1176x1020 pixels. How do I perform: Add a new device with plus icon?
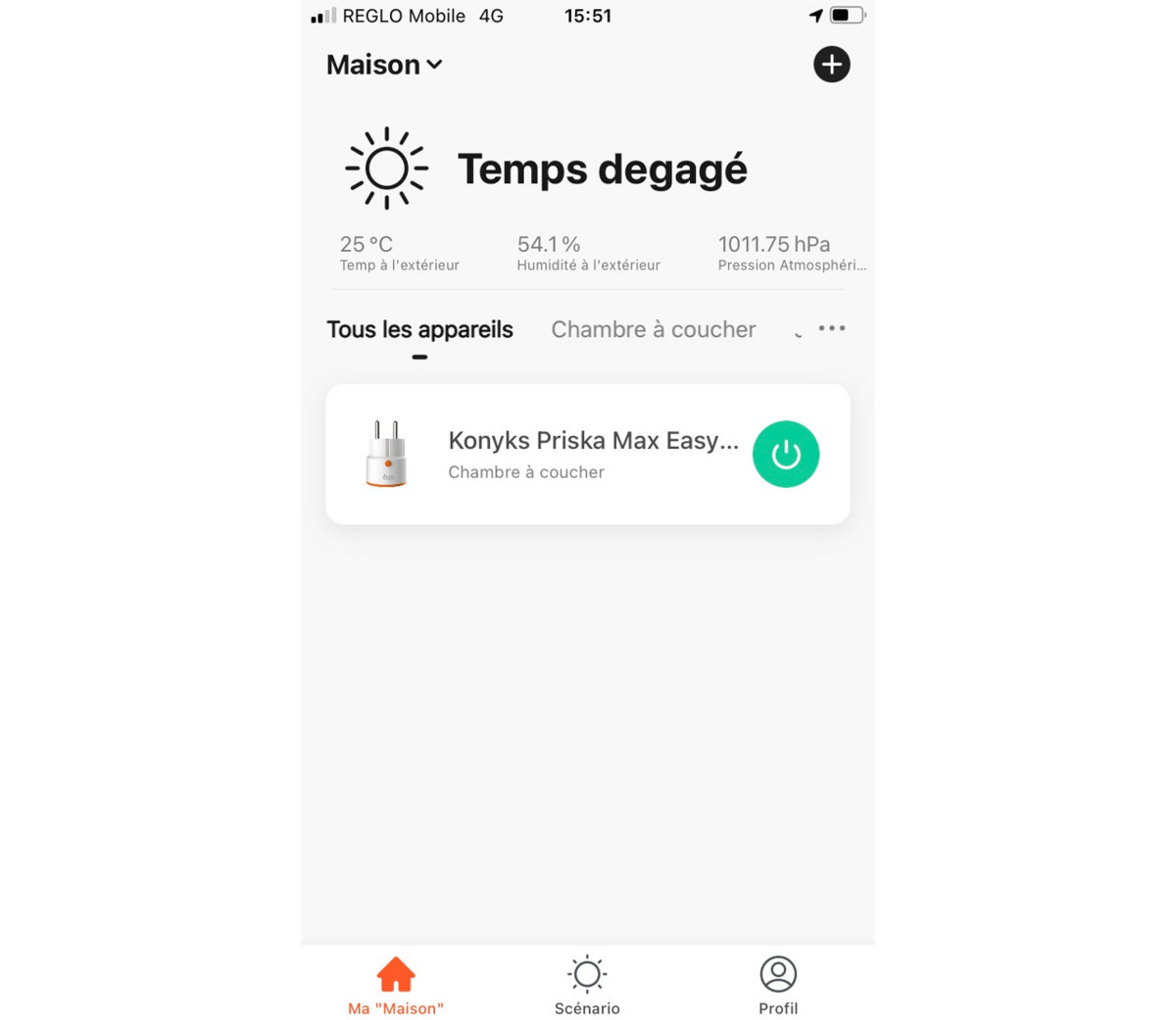tap(831, 65)
